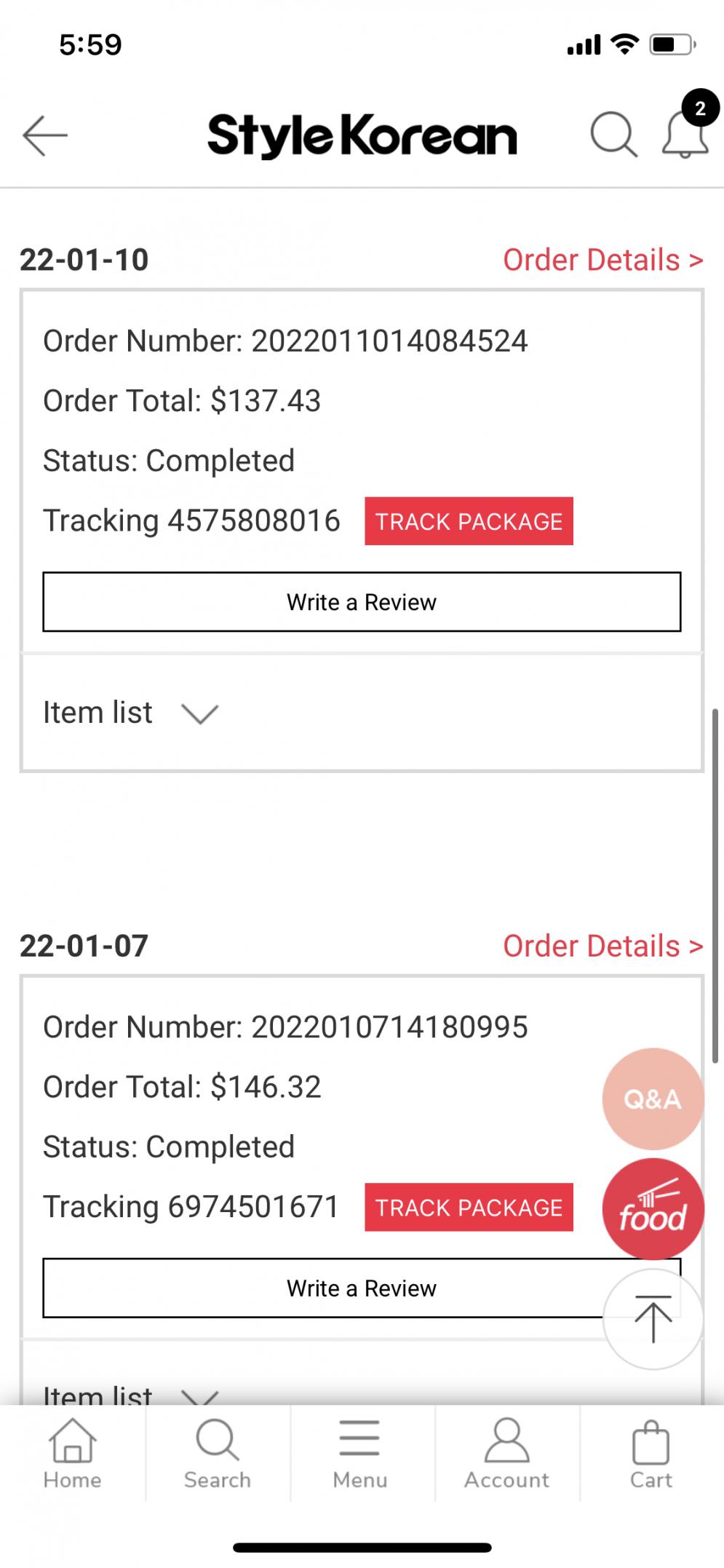The image size is (724, 1568).
Task: Open Order Details for 22-01-07 order
Action: pos(602,946)
